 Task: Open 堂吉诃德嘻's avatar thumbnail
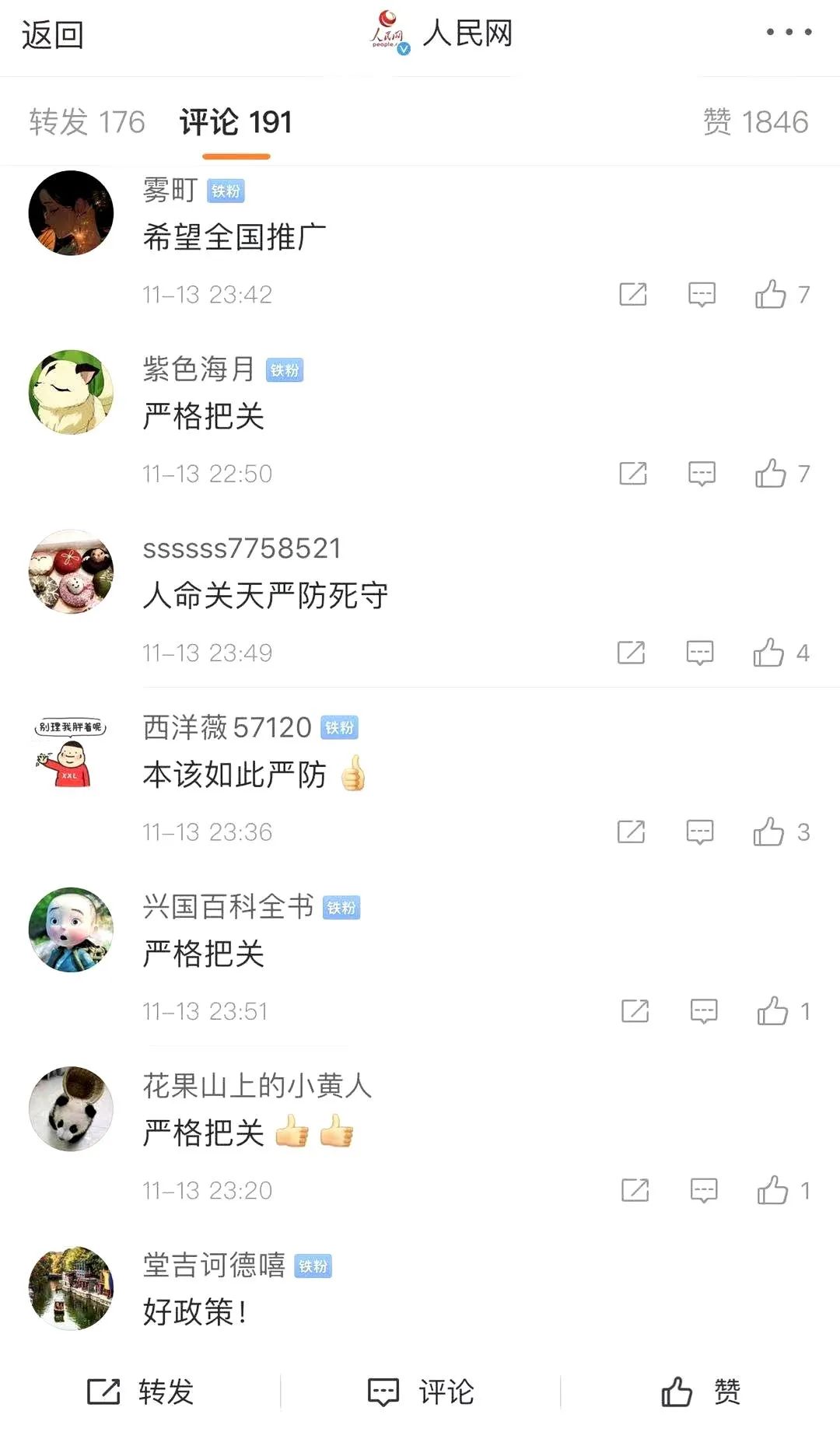click(70, 1288)
